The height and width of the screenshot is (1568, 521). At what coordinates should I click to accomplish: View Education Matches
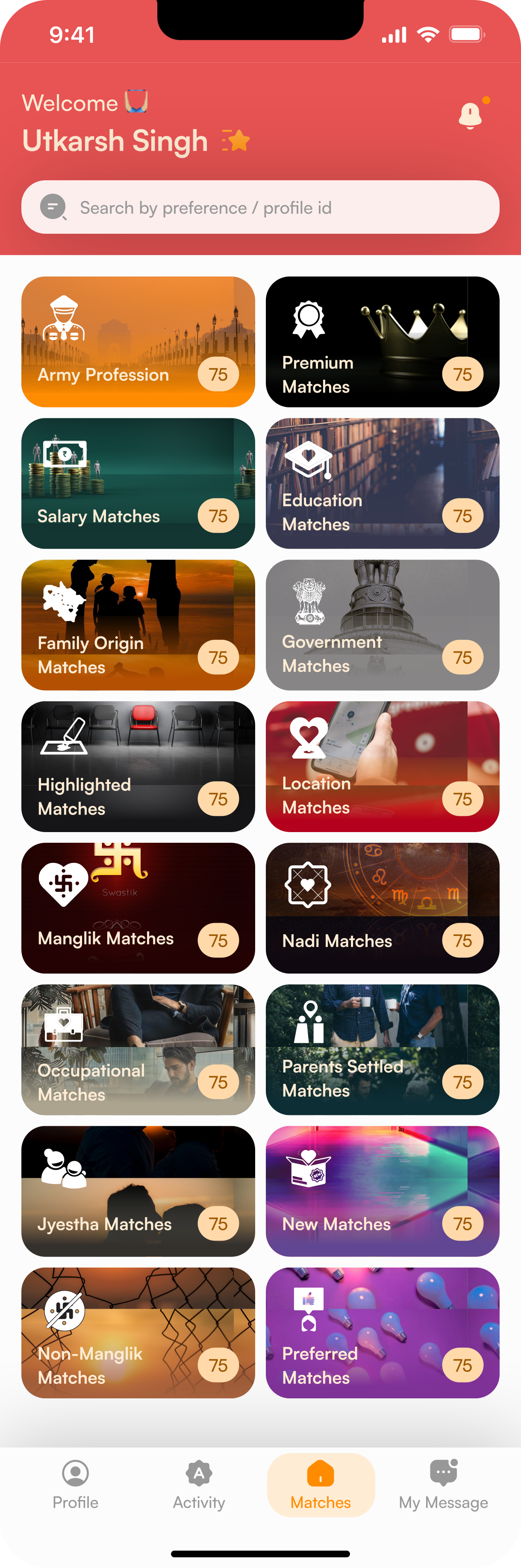click(382, 483)
